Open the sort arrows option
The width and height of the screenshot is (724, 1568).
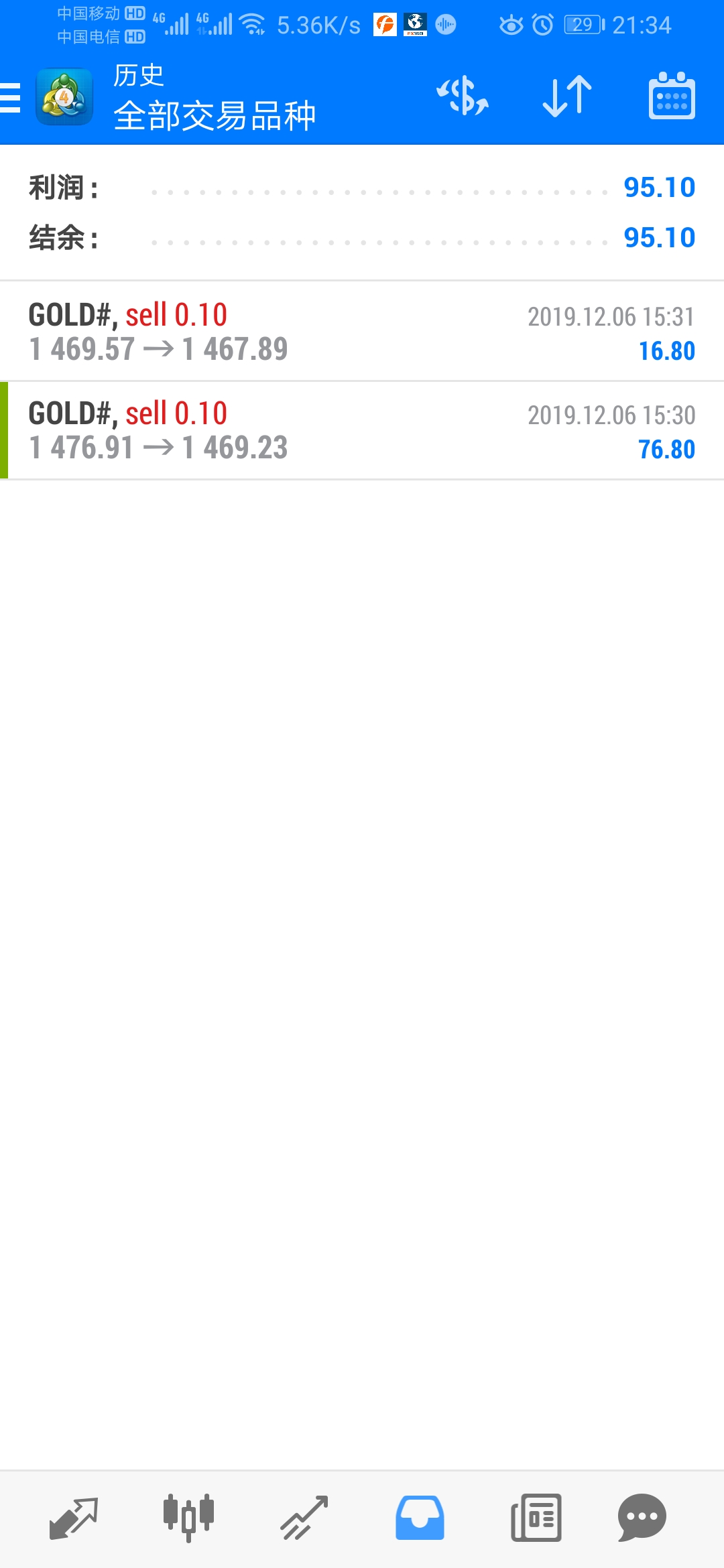(567, 96)
